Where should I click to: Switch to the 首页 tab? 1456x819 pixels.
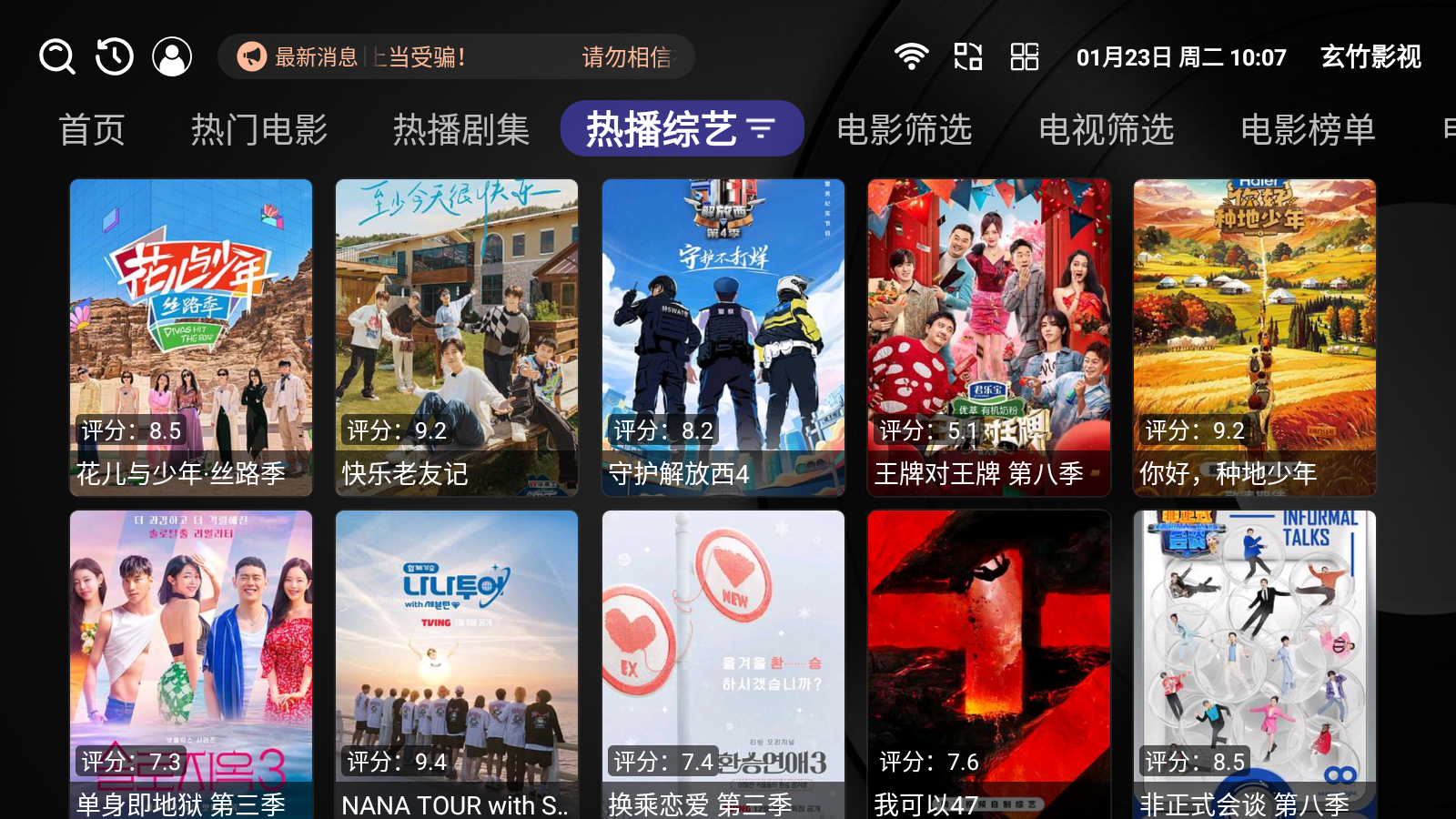[x=91, y=129]
